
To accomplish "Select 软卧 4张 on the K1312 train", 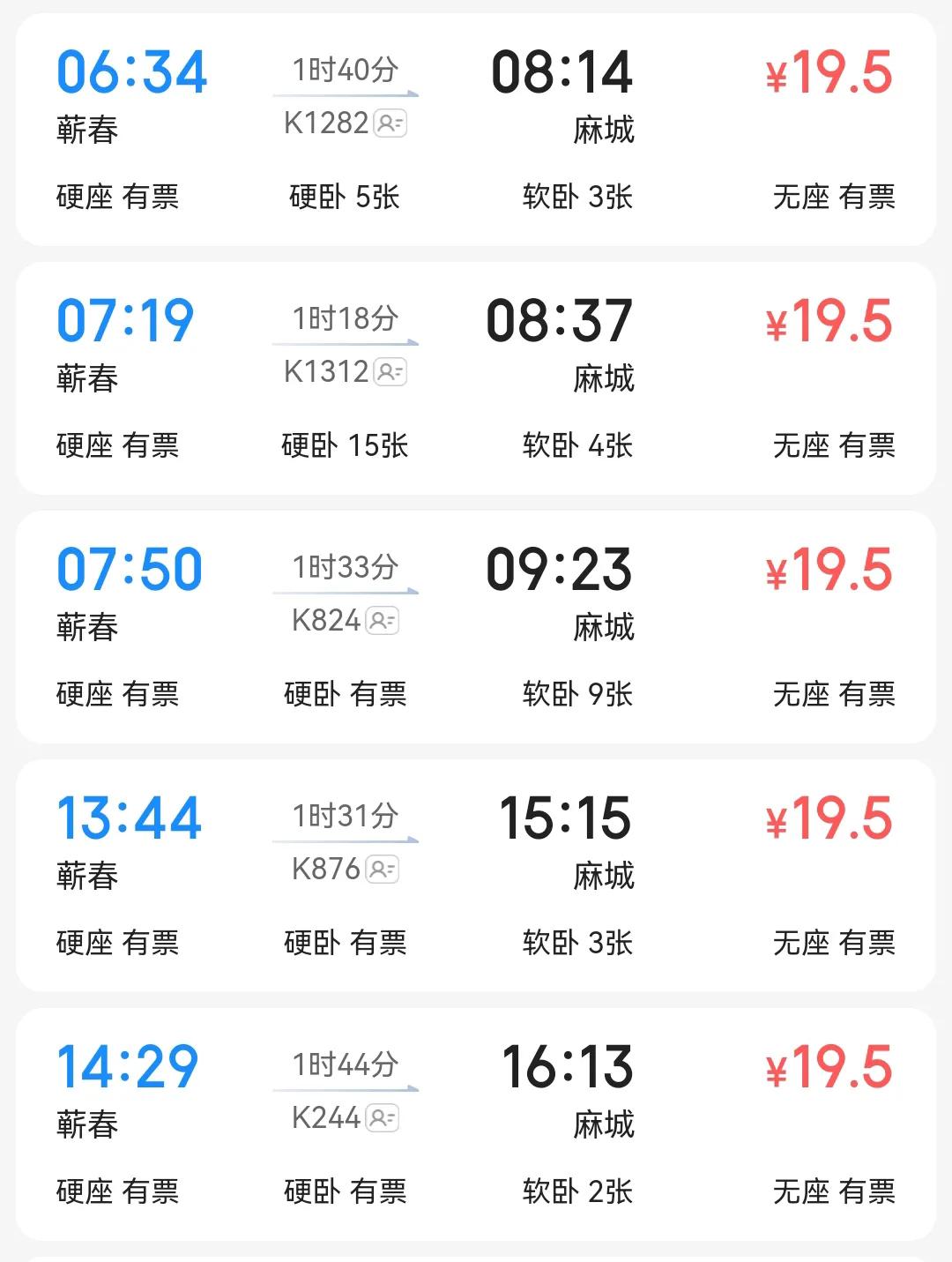I will coord(577,446).
